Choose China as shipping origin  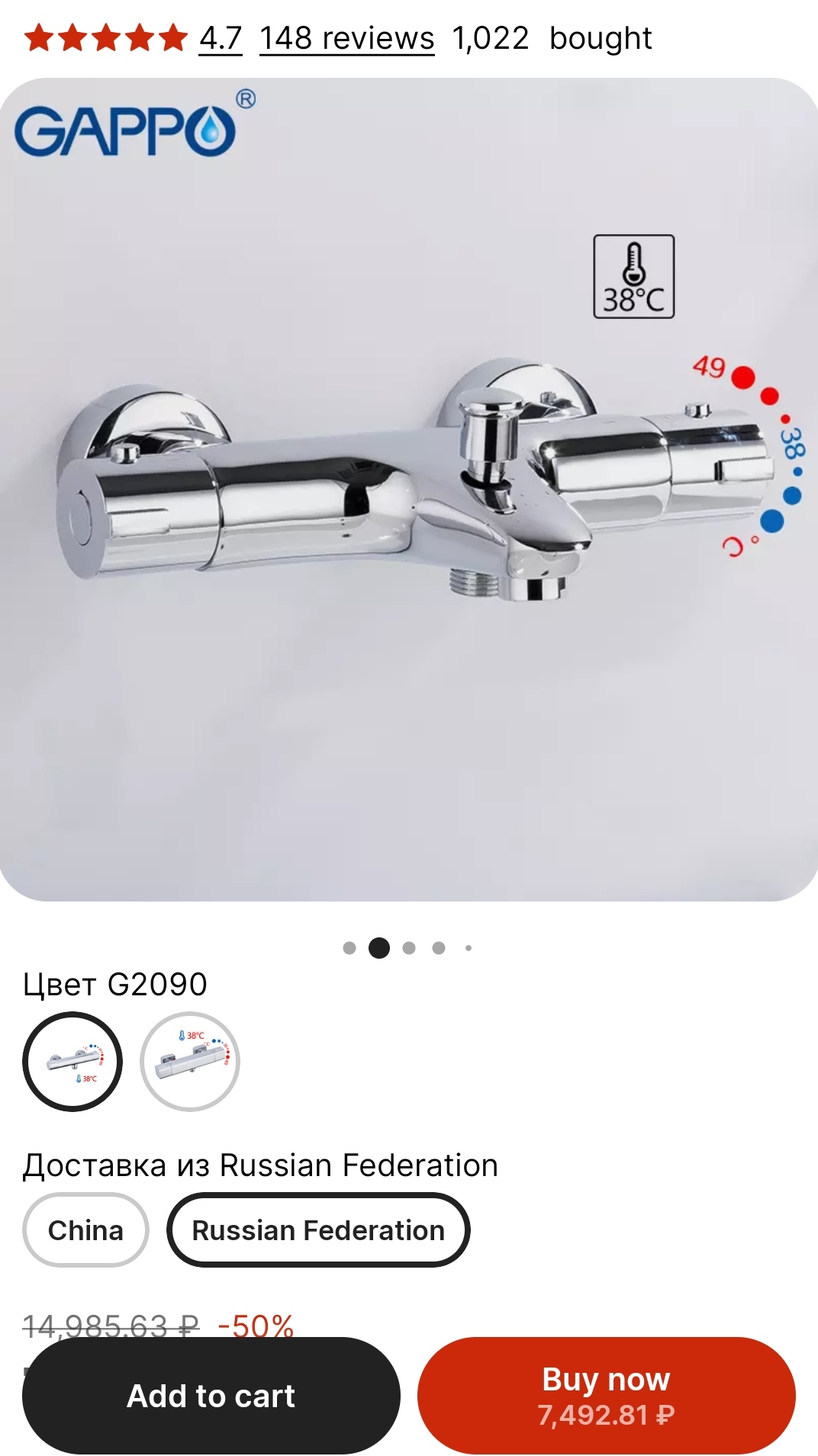pyautogui.click(x=85, y=1230)
